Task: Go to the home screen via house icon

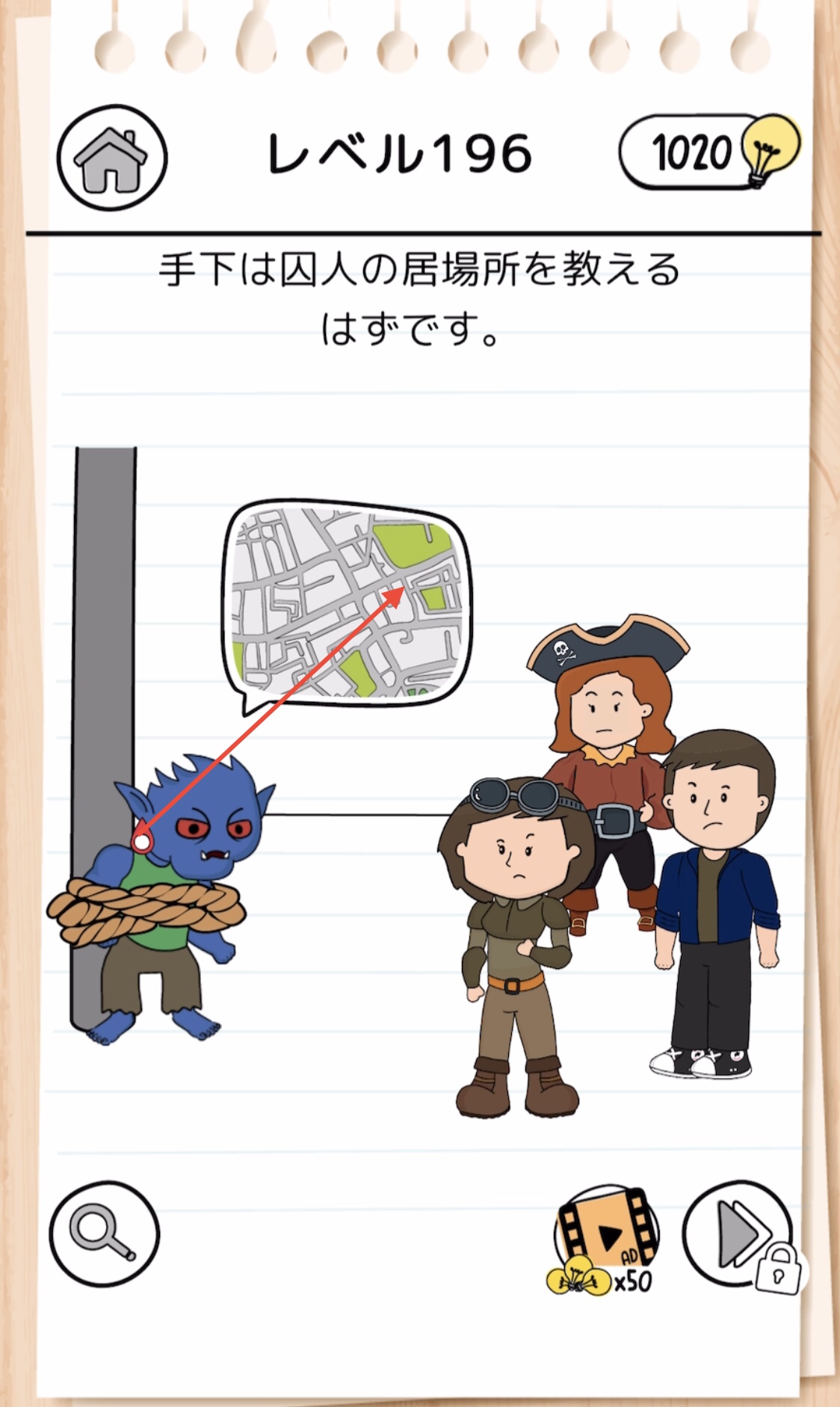Action: 112,158
